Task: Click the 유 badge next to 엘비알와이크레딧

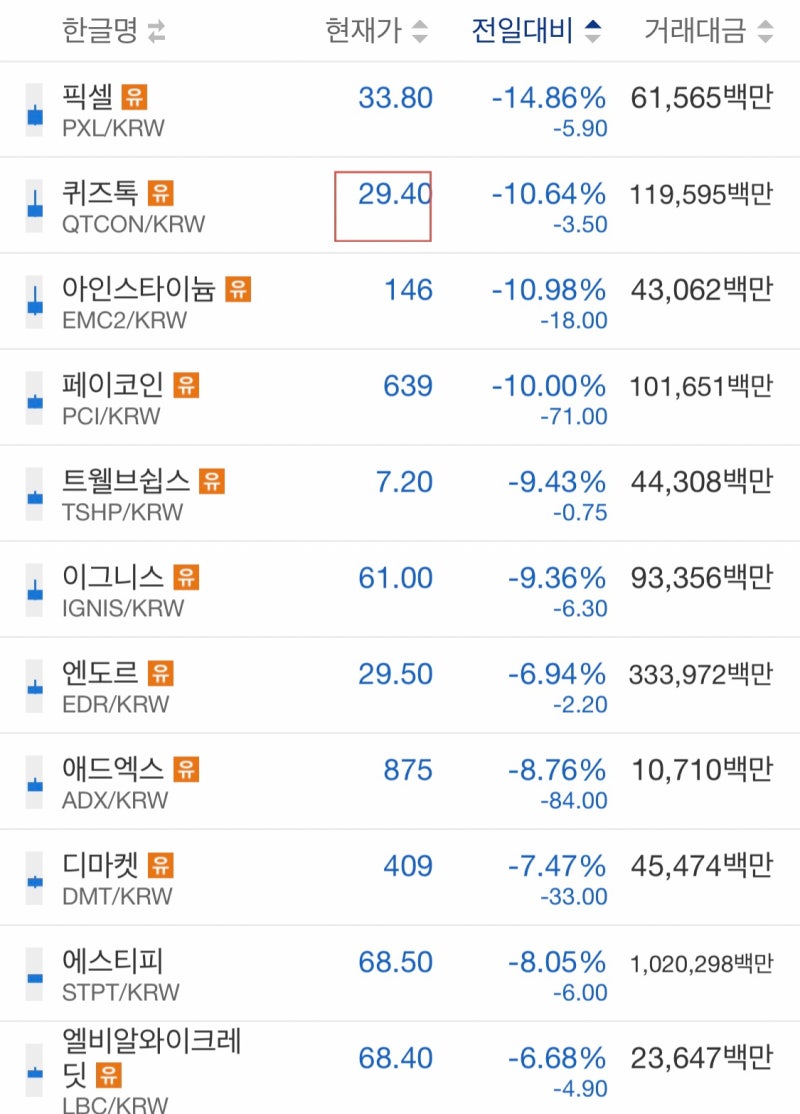Action: click(111, 1077)
